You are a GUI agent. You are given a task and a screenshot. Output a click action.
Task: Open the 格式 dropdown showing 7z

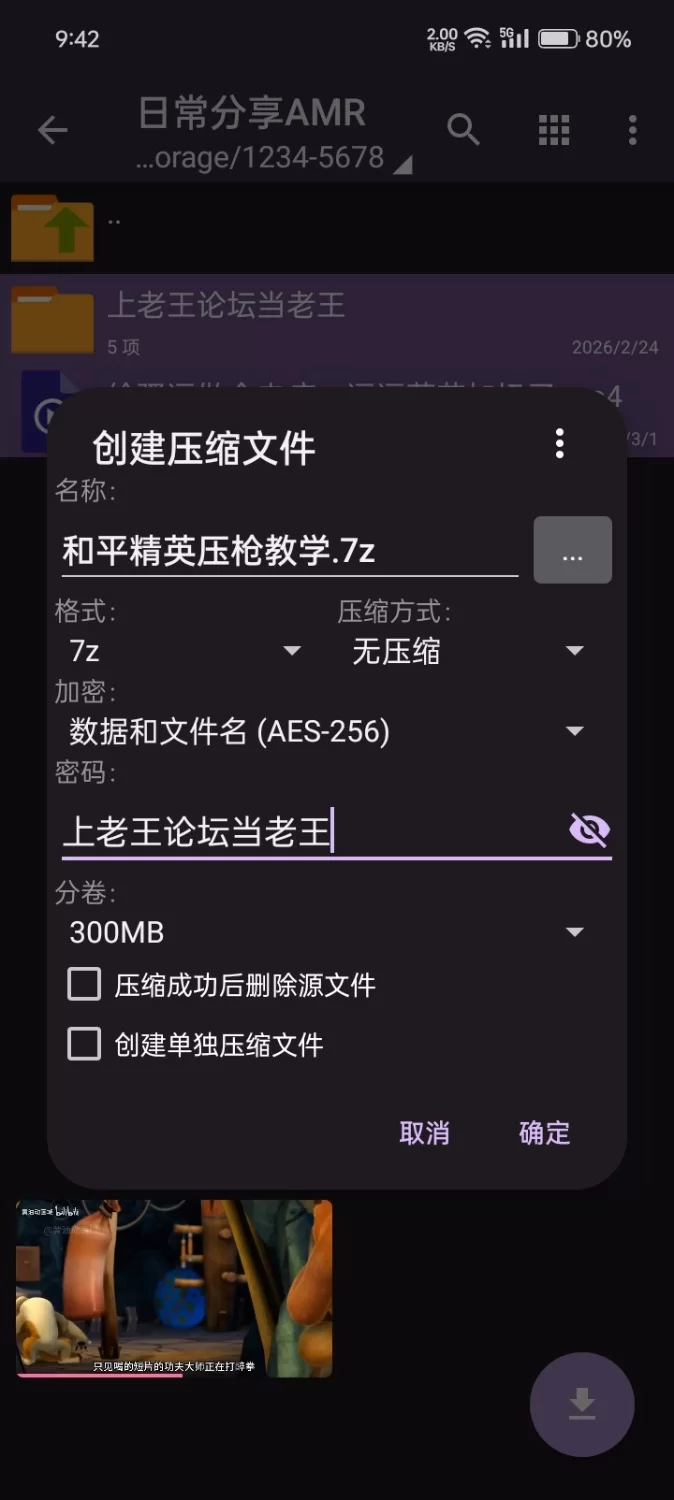coord(185,651)
